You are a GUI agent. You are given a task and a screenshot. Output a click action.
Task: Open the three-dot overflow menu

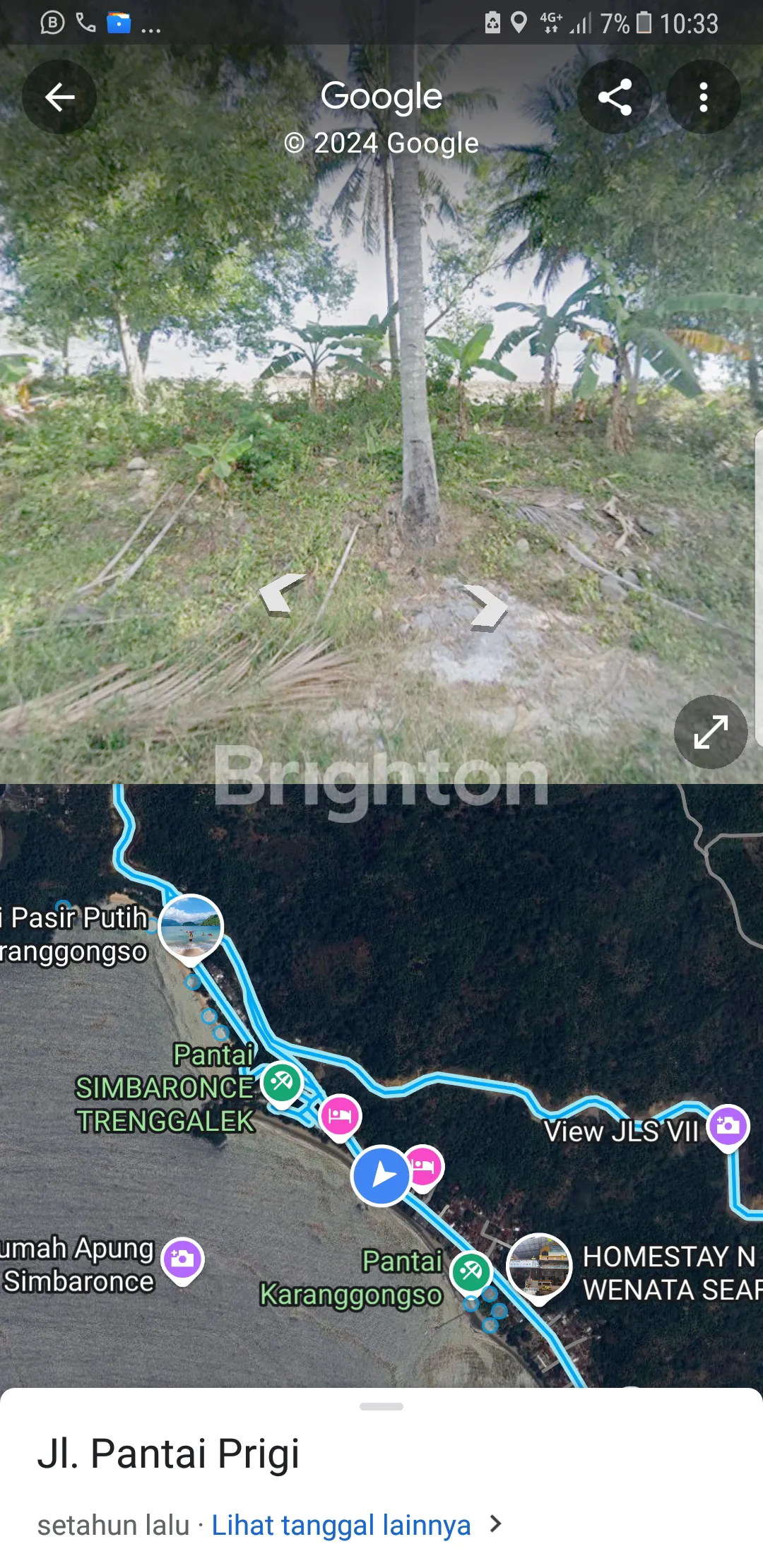point(703,97)
